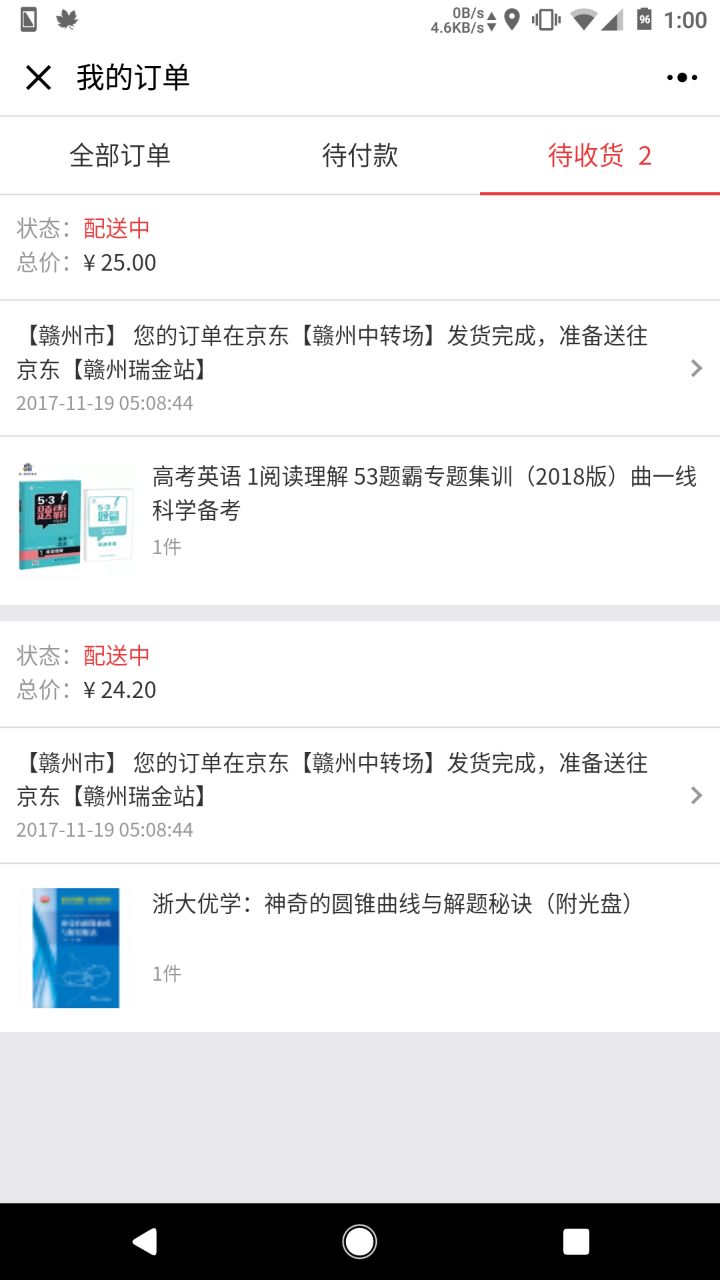The width and height of the screenshot is (720, 1280).
Task: Go to the home screen
Action: 360,1241
